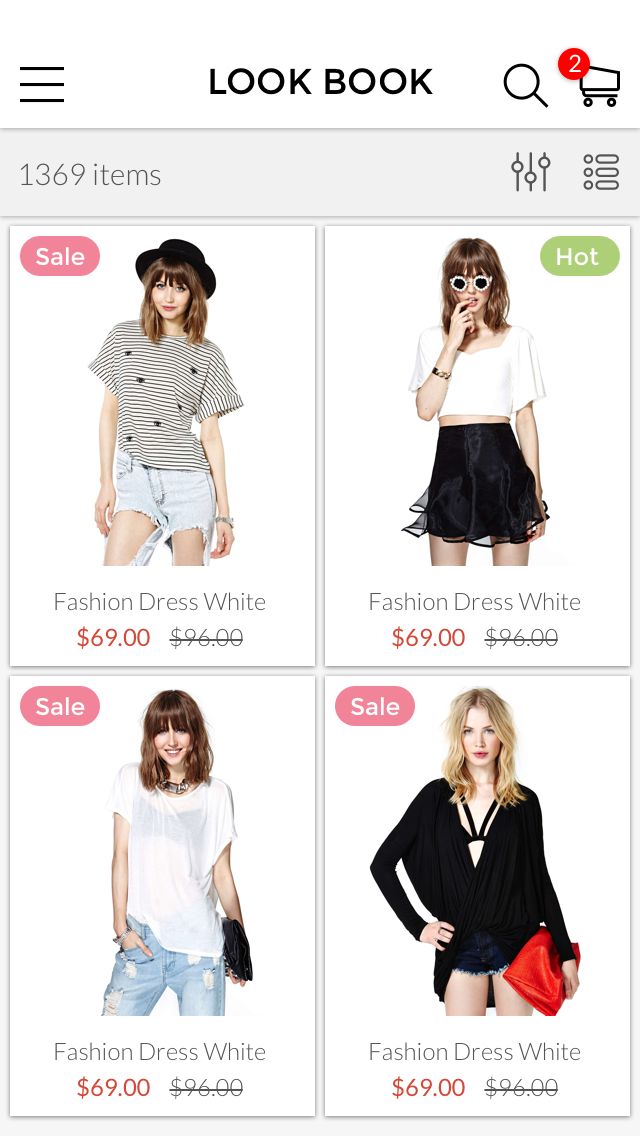Open the hamburger drawer menu
Viewport: 640px width, 1136px height.
tap(42, 84)
